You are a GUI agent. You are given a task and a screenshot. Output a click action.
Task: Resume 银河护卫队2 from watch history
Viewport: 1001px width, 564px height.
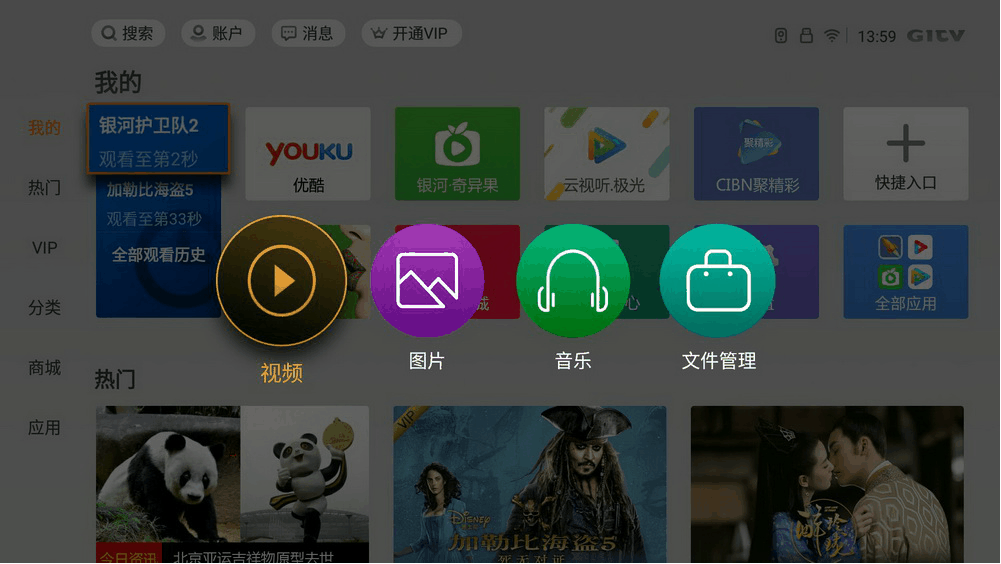(158, 139)
